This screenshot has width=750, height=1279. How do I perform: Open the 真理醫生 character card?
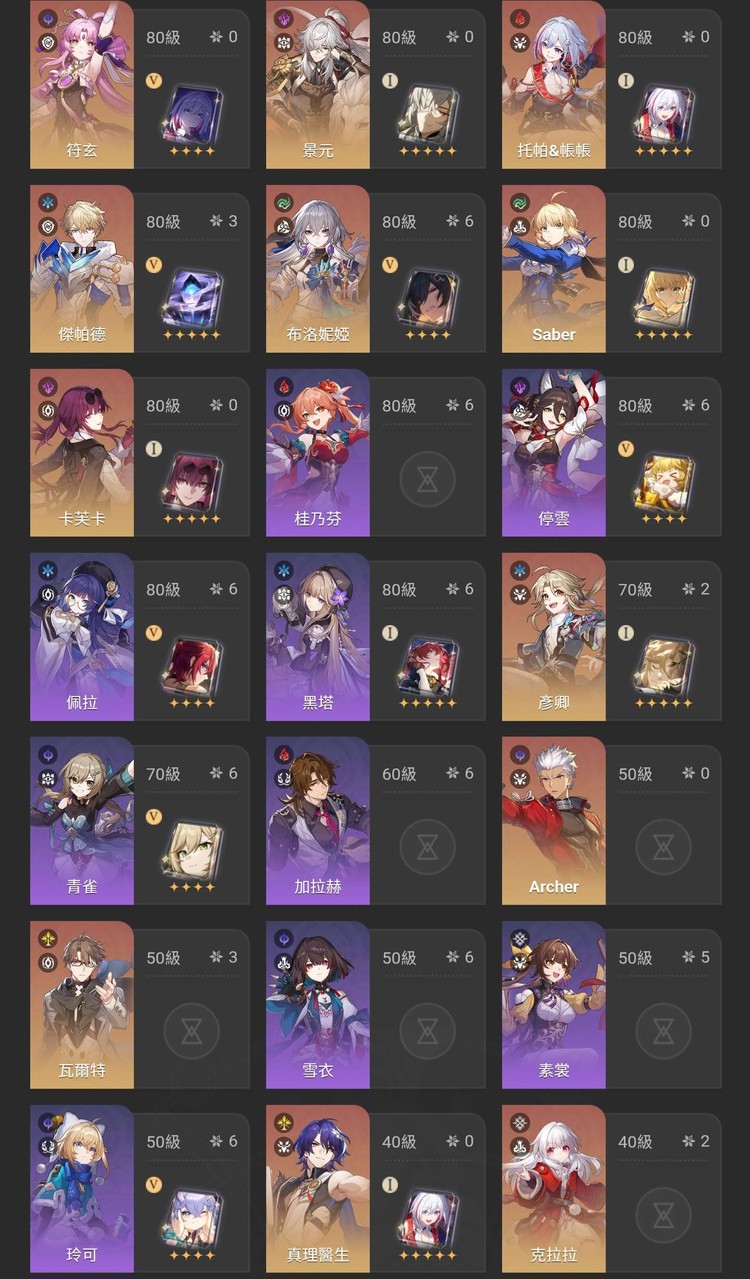tap(318, 1188)
